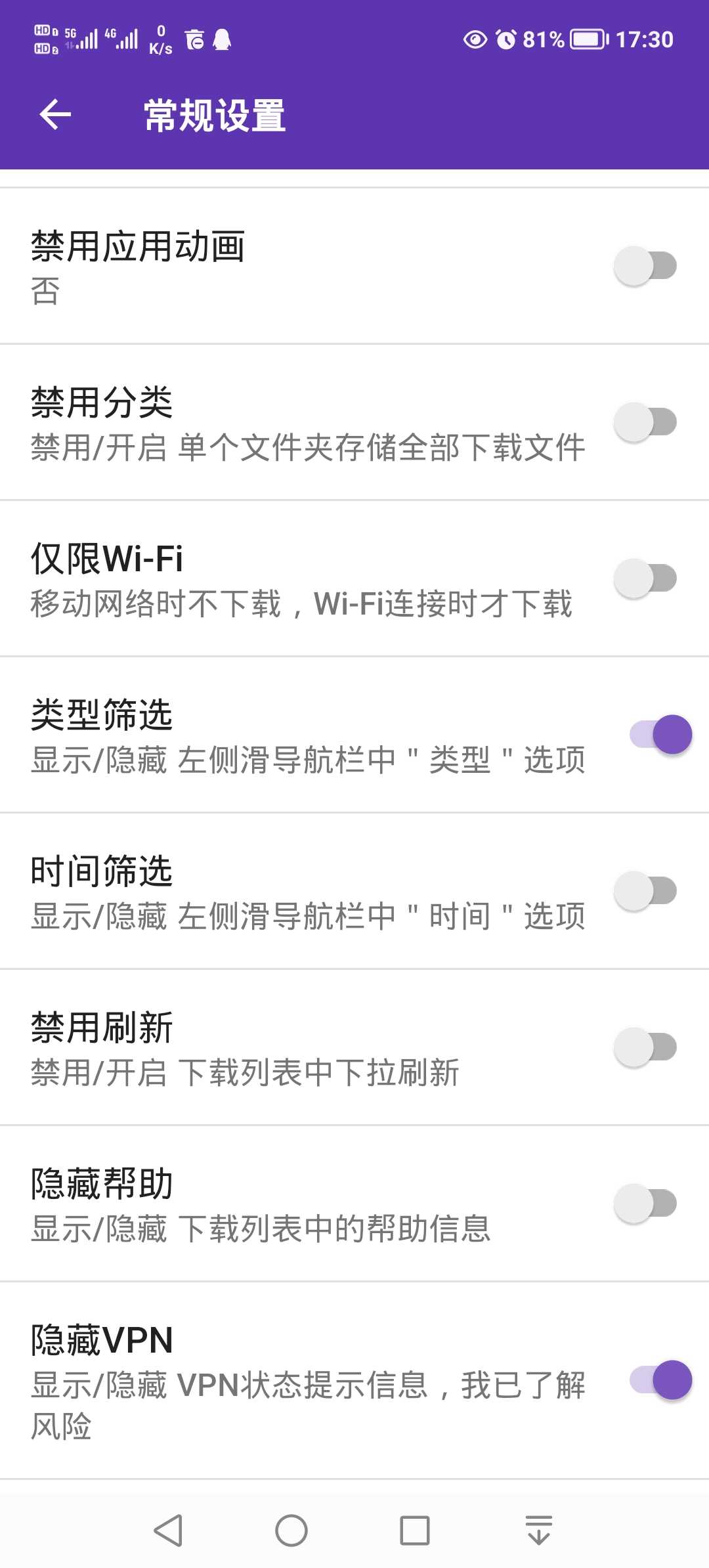Screen dimensions: 709x1568
Task: Tap the system home button
Action: (x=291, y=1531)
